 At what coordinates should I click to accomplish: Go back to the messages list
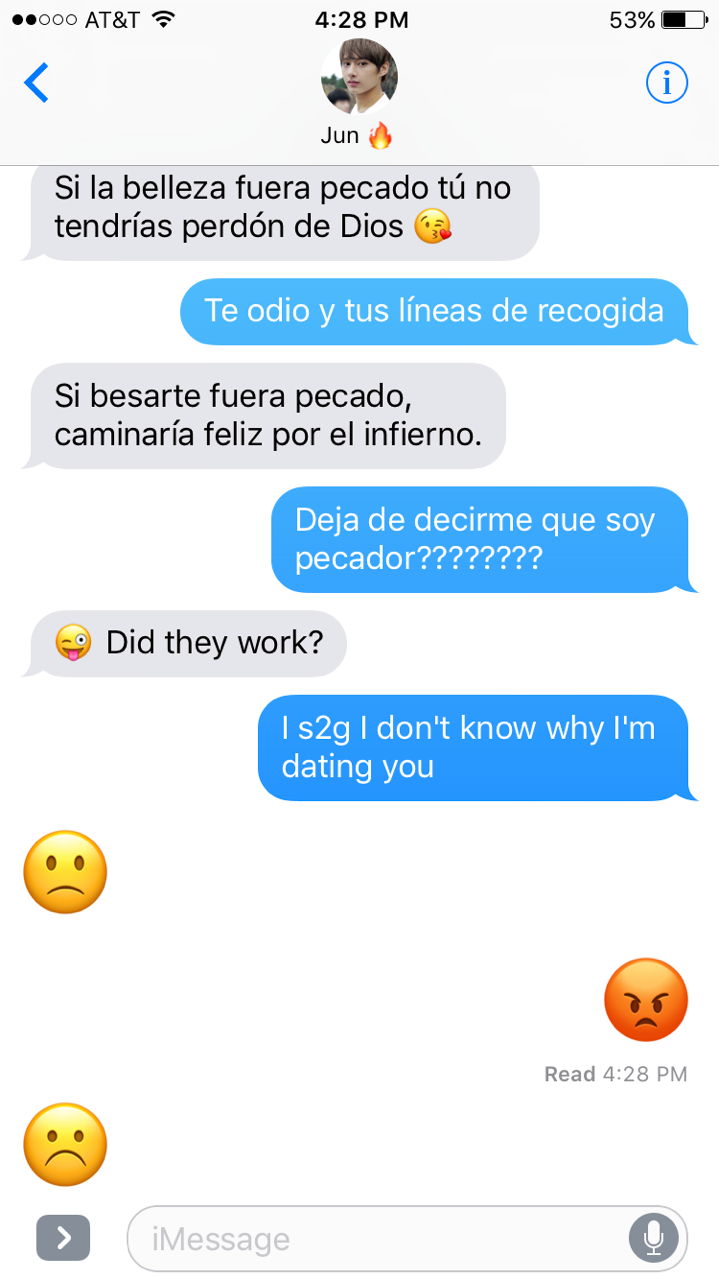36,83
